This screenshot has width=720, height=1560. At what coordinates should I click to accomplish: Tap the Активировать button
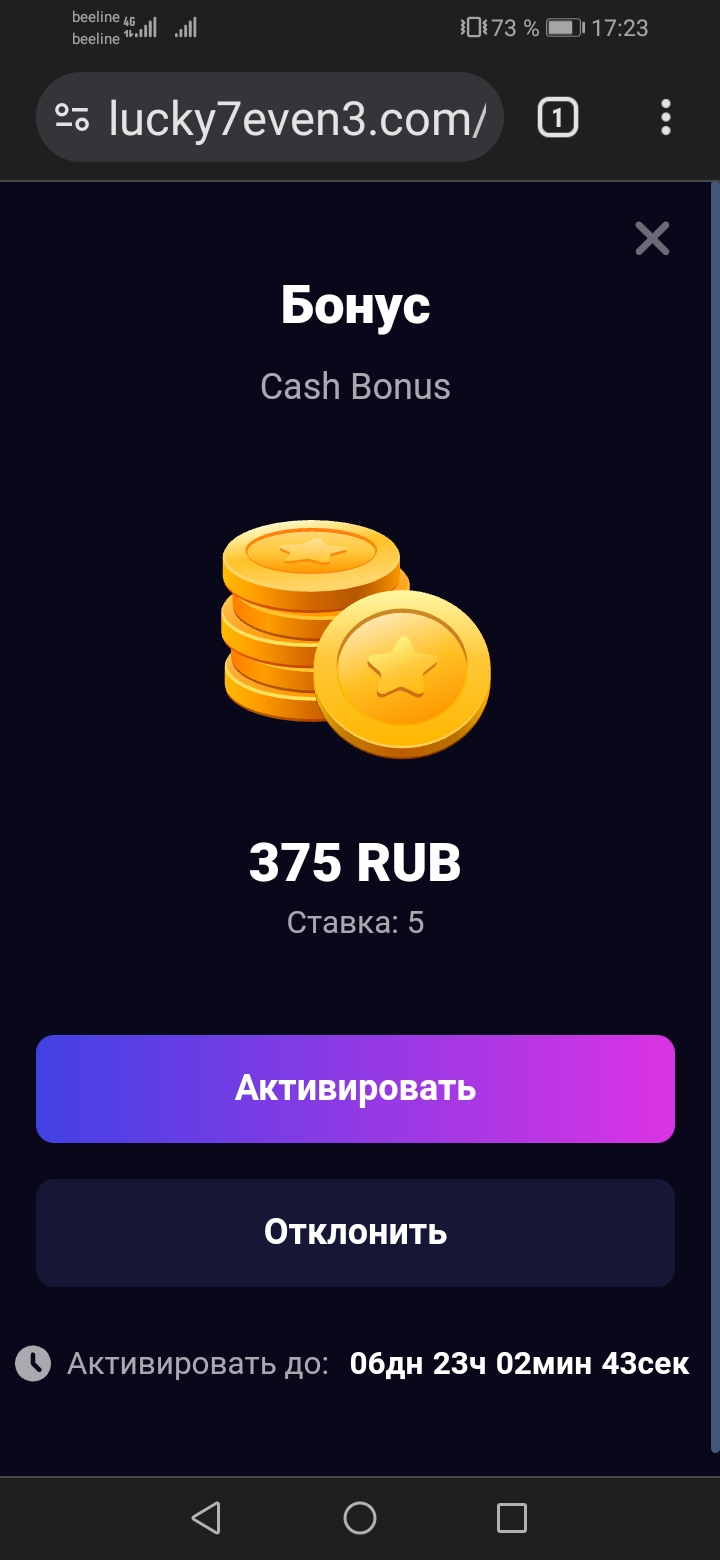click(x=355, y=1088)
